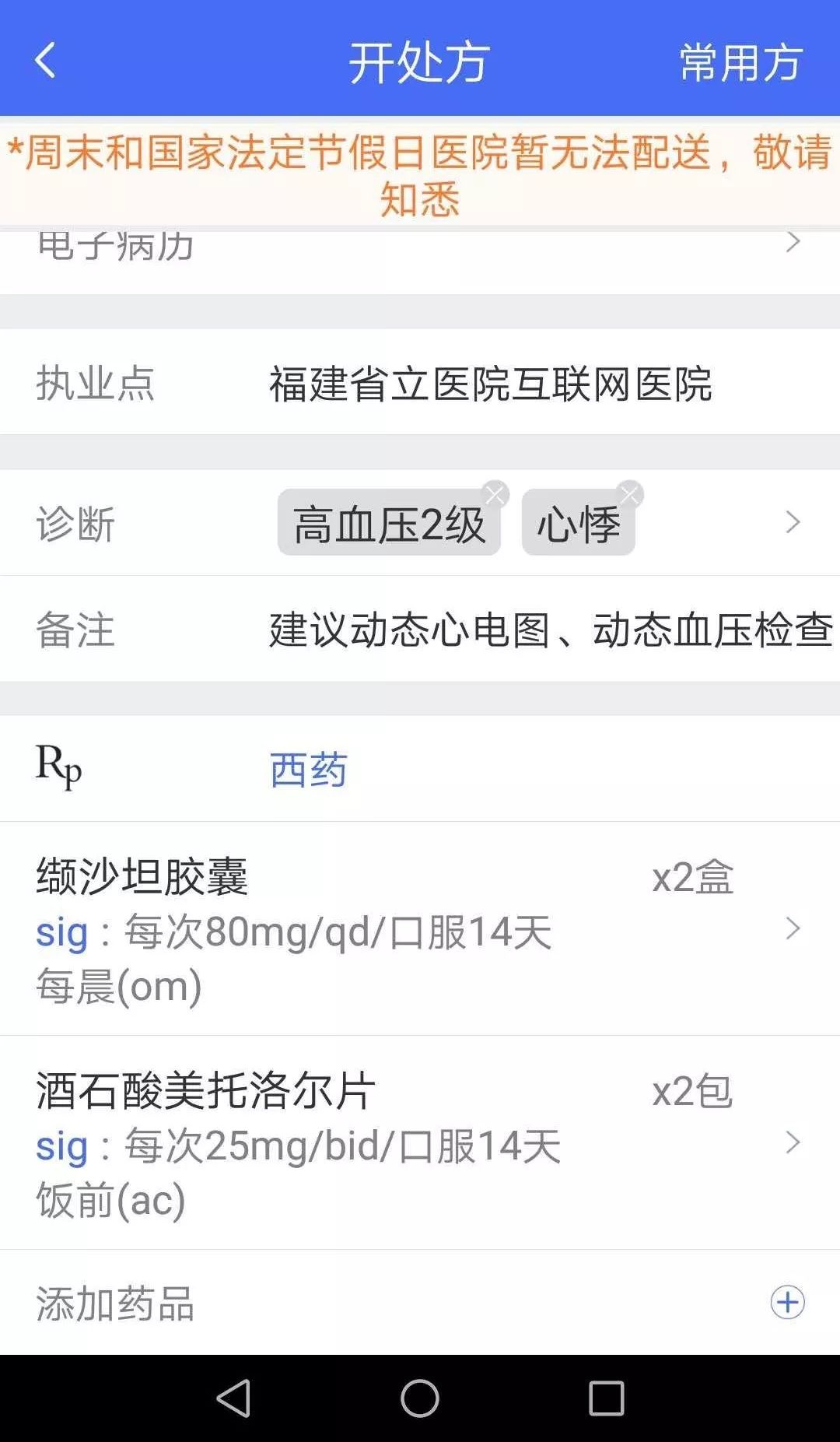Go back using the top-left arrow
Viewport: 840px width, 1442px height.
(45, 61)
